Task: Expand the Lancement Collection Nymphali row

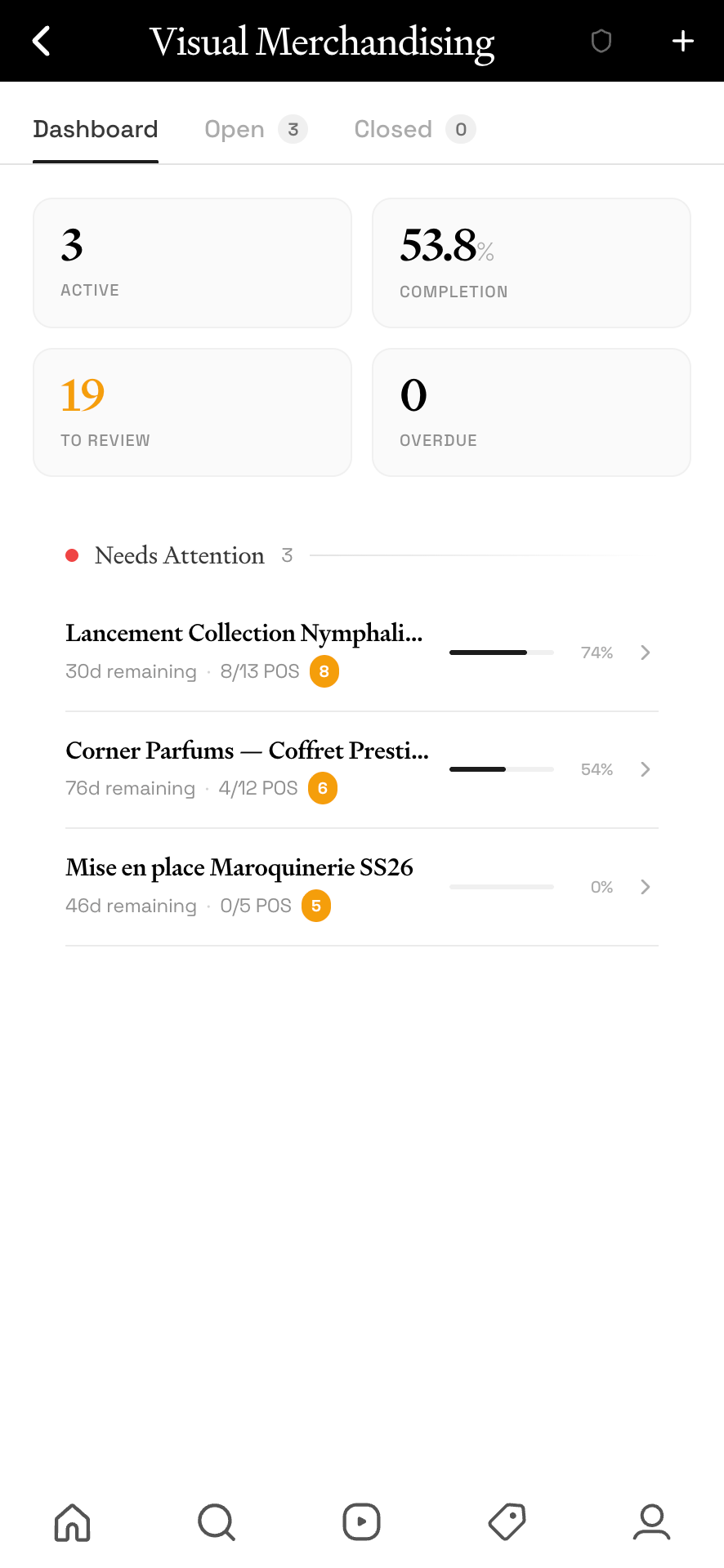Action: (x=645, y=652)
